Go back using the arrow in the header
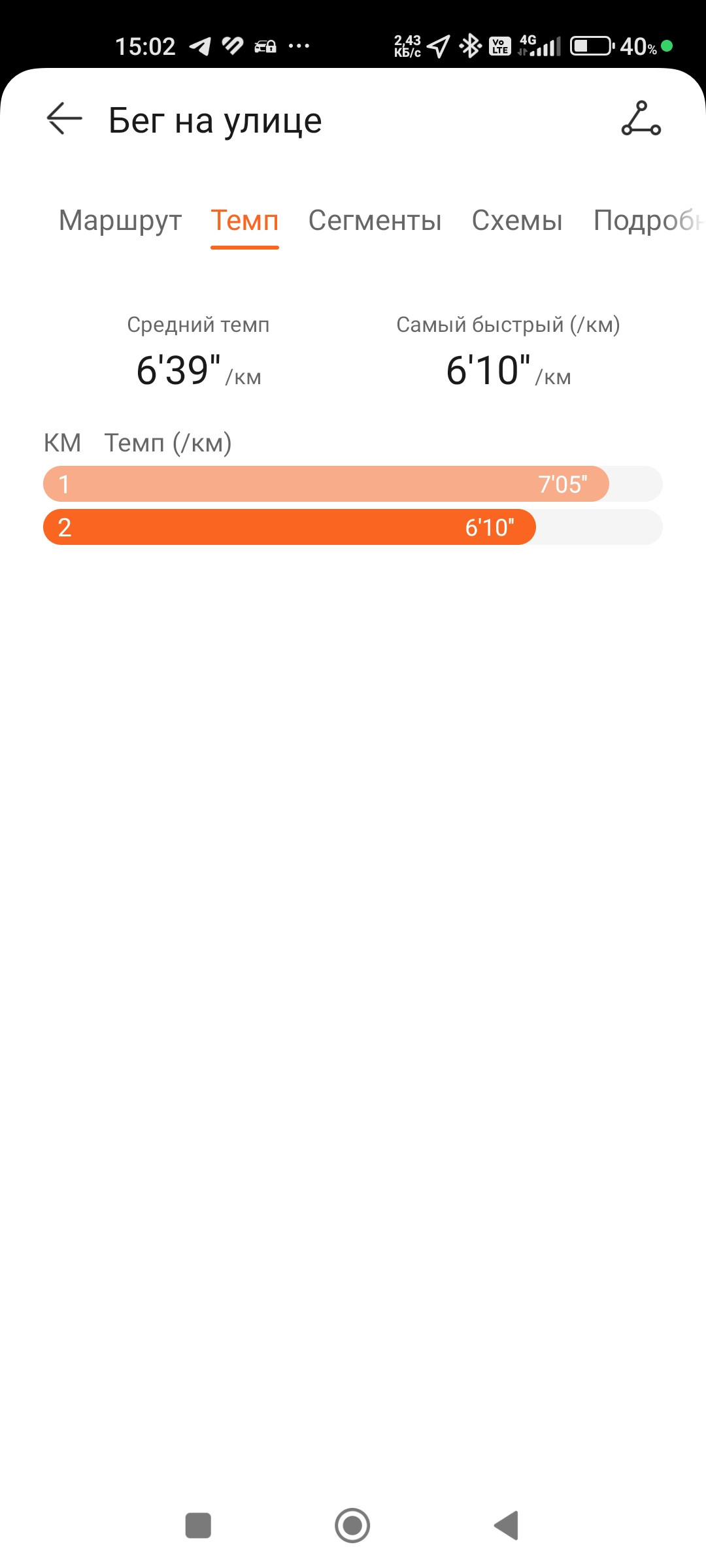The width and height of the screenshot is (706, 1568). (x=64, y=119)
